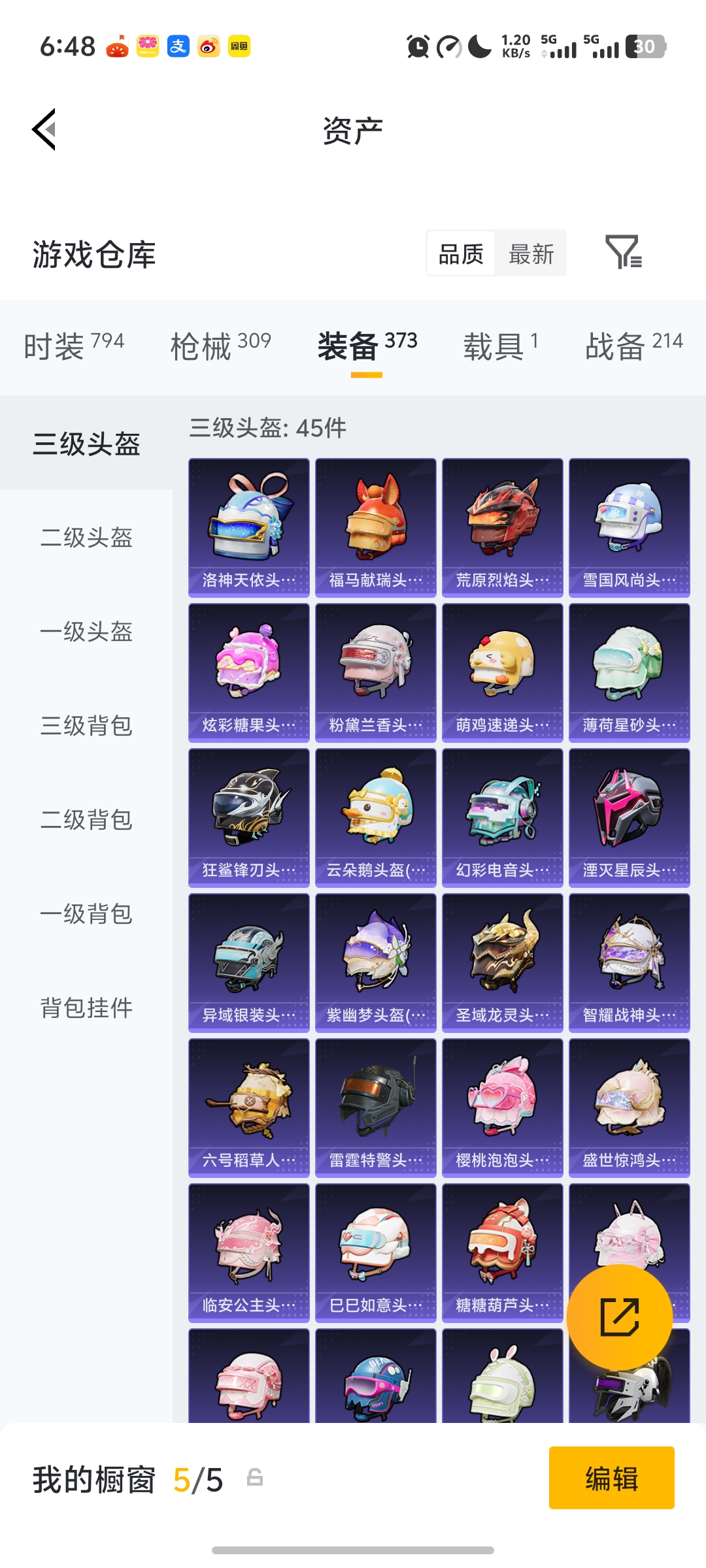Switch sorting to 最新
Screen dimensions: 706x1568
tap(531, 253)
